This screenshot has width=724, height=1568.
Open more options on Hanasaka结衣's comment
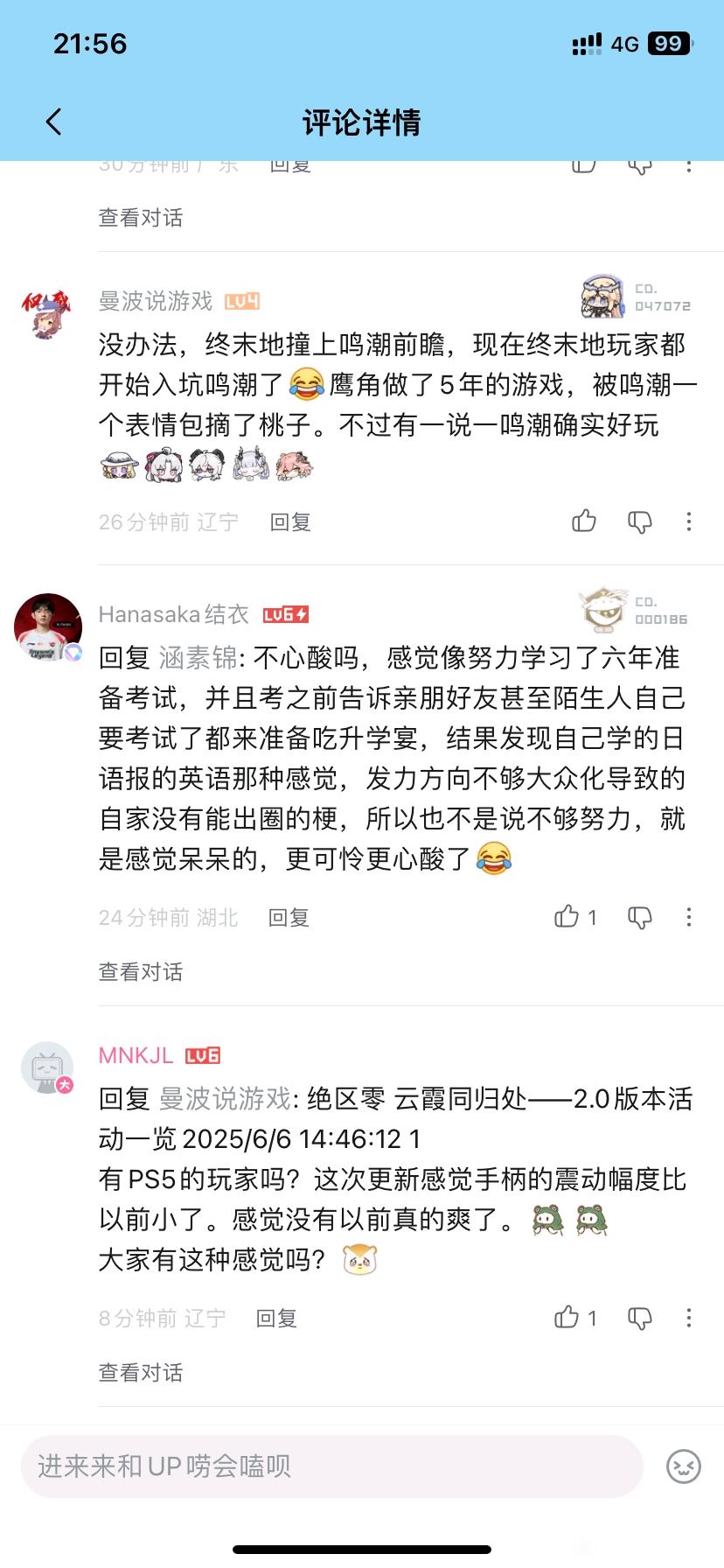coord(689,917)
